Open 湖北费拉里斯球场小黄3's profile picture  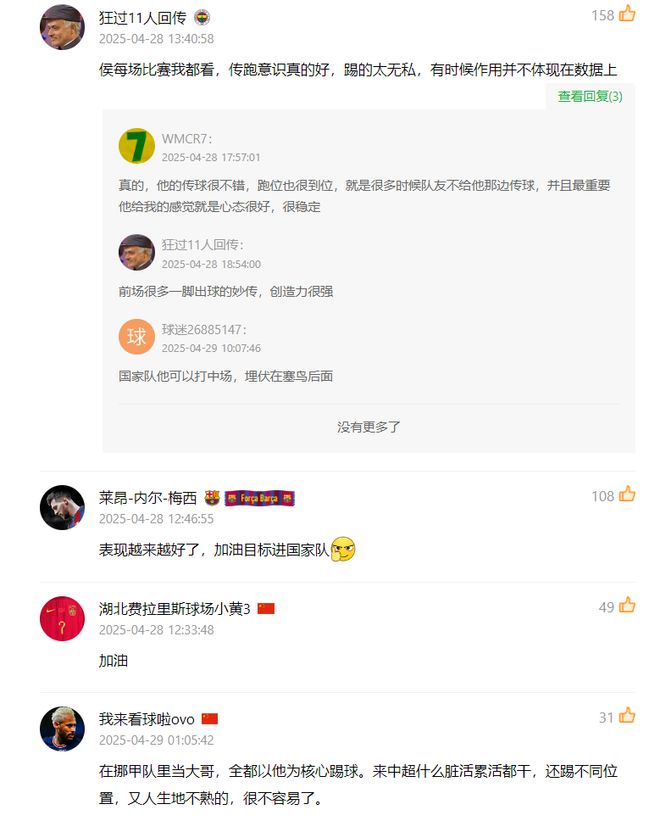tap(62, 618)
